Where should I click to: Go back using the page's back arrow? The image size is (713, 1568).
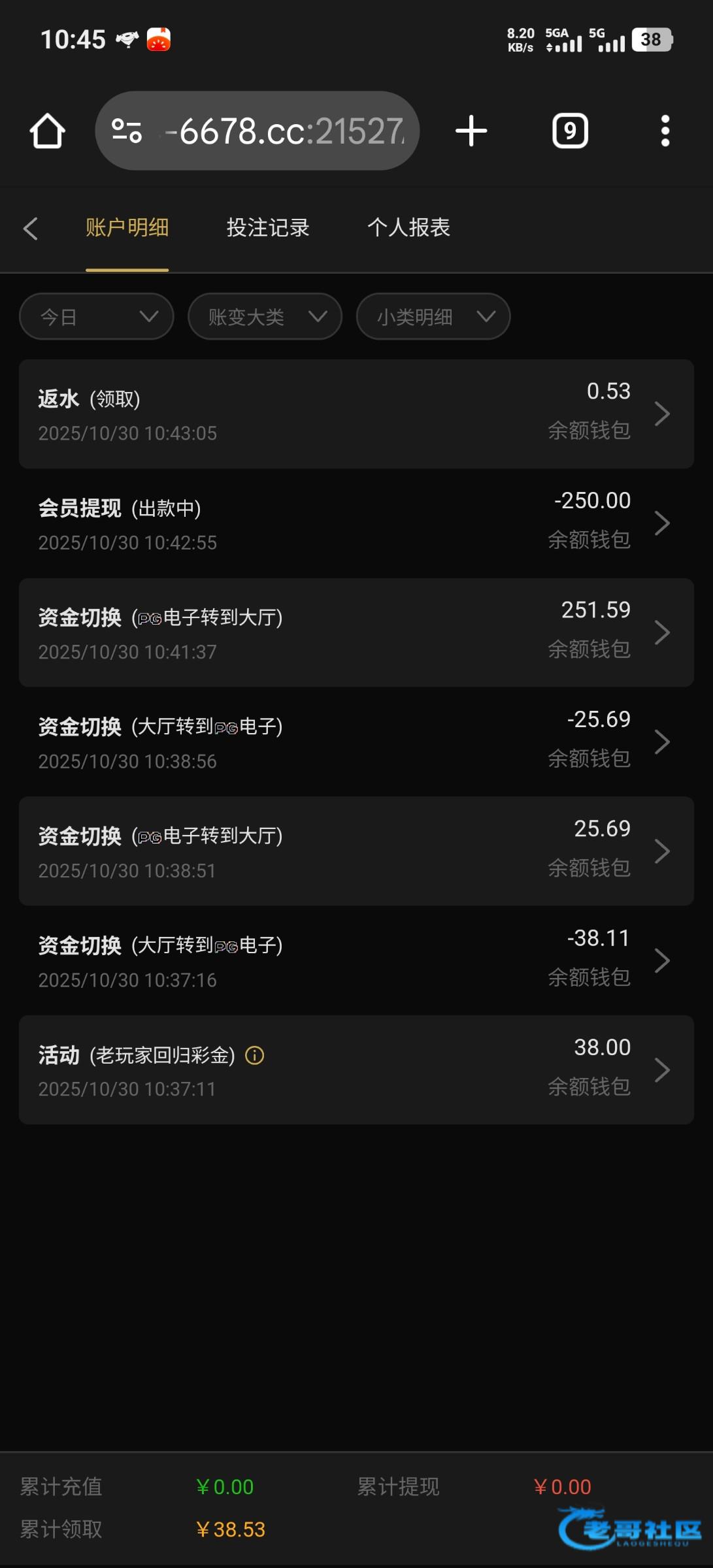pos(30,228)
